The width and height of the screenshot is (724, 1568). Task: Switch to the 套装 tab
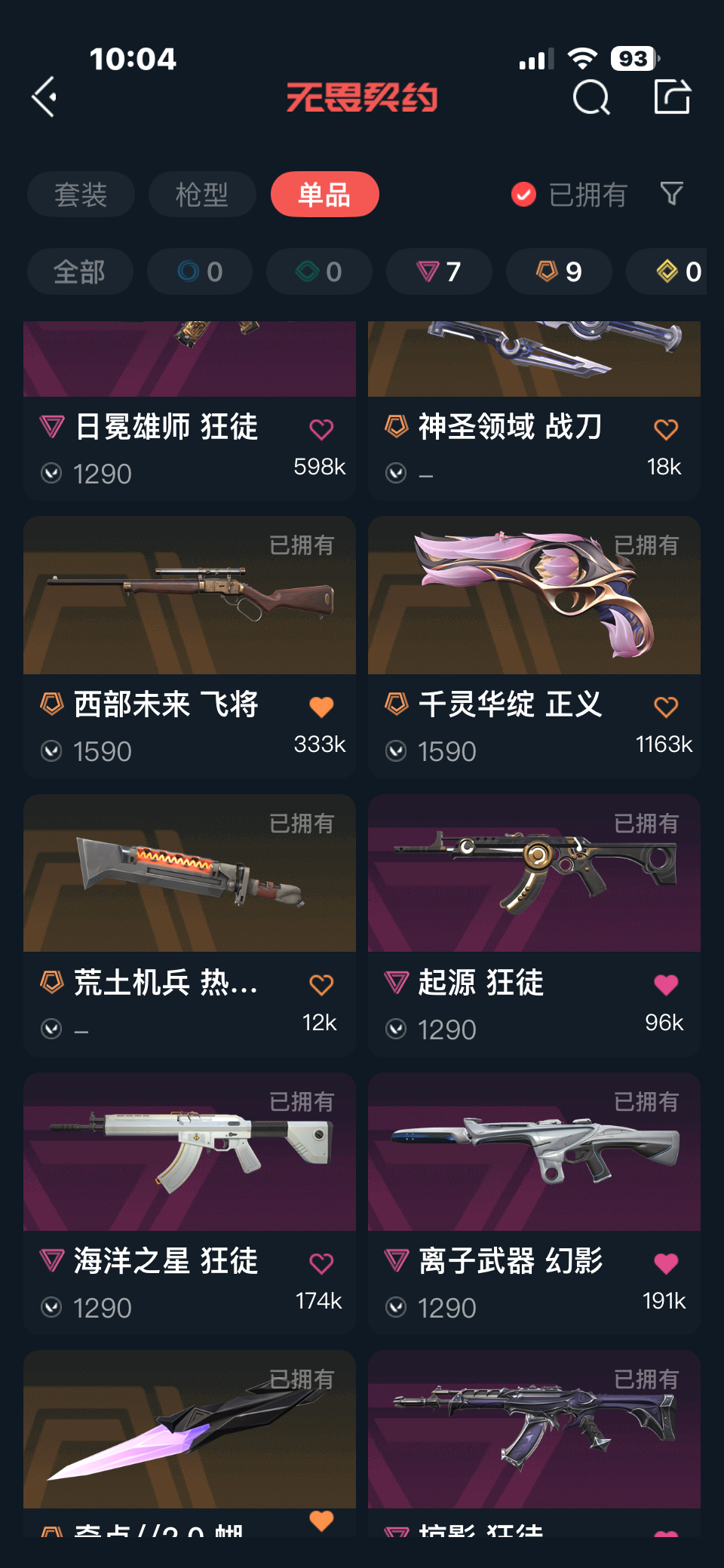[x=81, y=195]
